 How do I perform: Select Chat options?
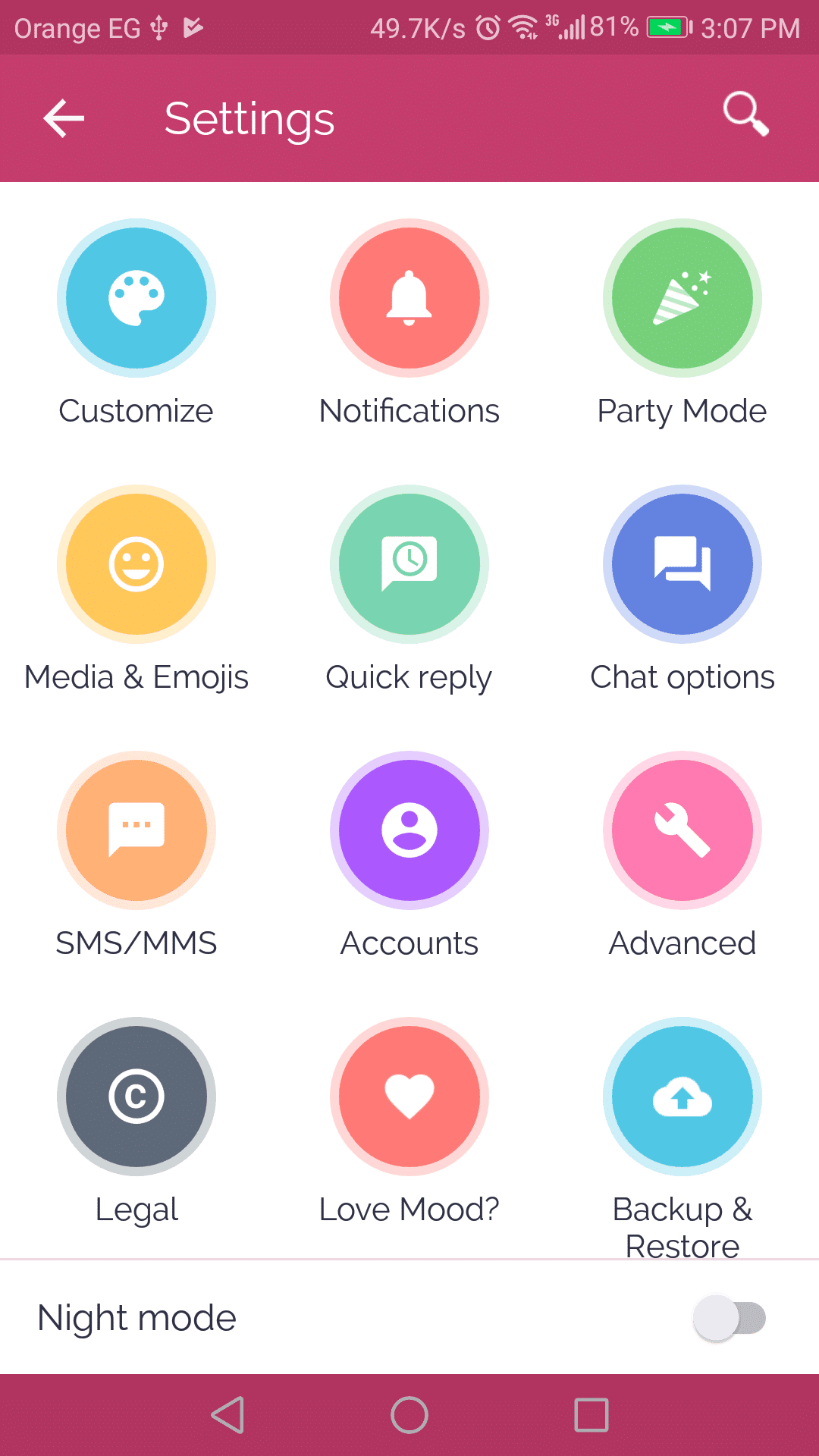[x=682, y=565]
